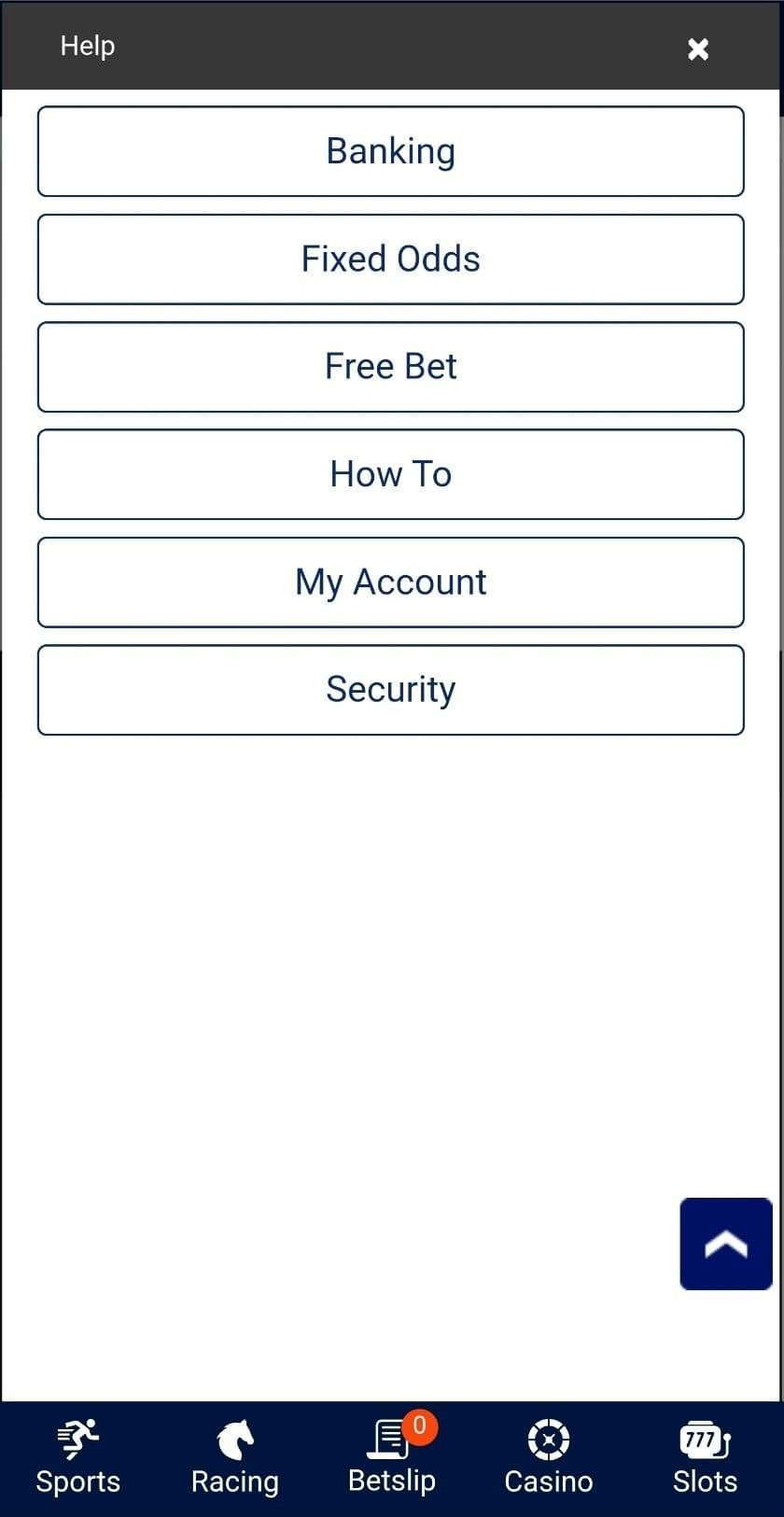Image resolution: width=784 pixels, height=1517 pixels.
Task: Open the Free Bet help category
Action: [391, 367]
